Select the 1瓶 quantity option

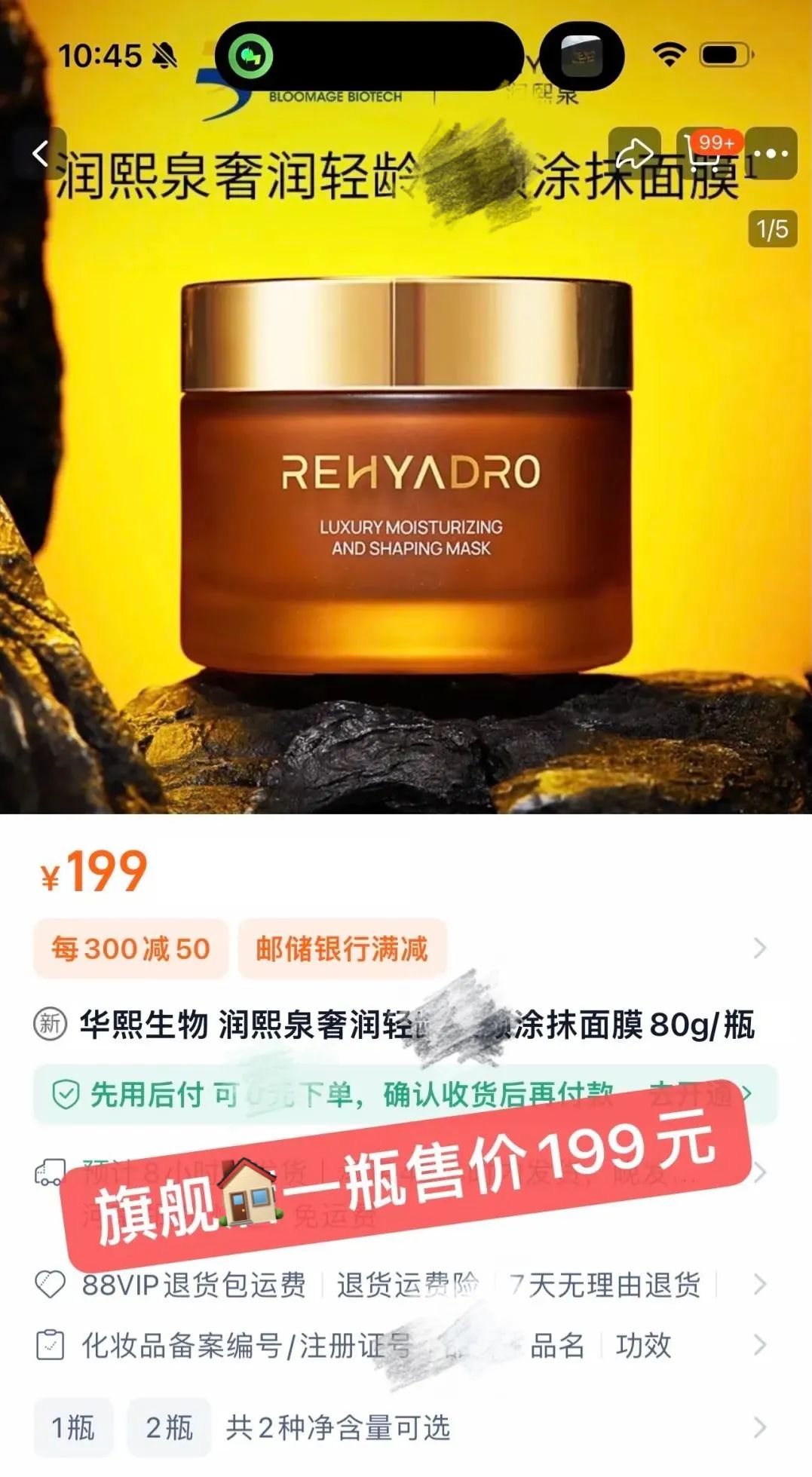[73, 1427]
